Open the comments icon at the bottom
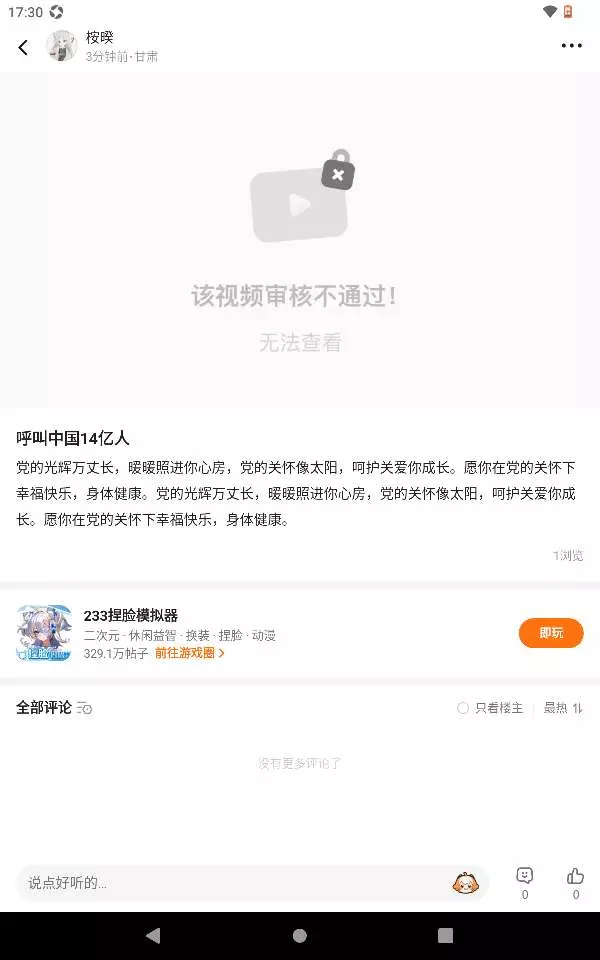 [525, 883]
